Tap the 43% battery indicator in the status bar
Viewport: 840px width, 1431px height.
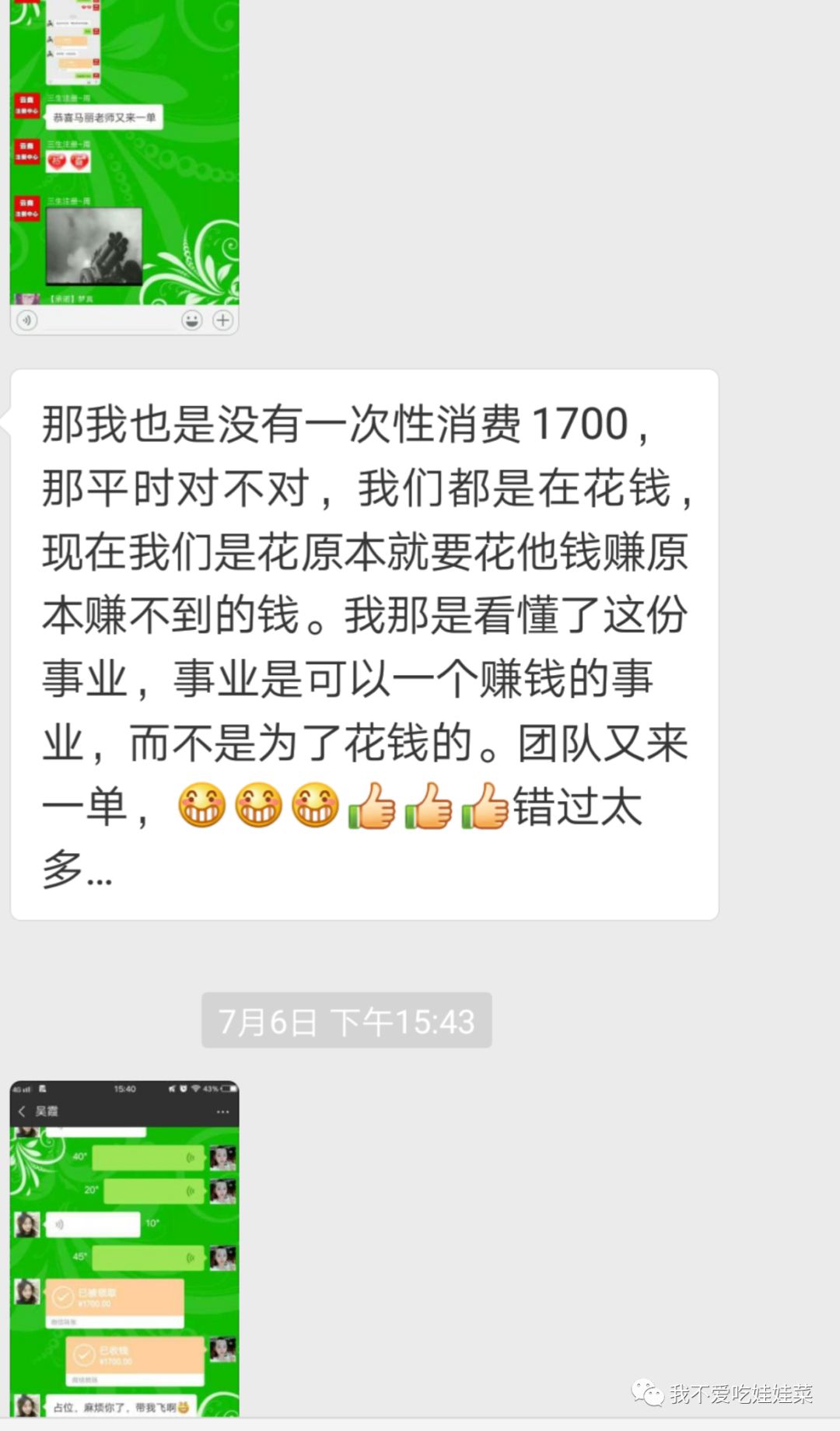[210, 1089]
